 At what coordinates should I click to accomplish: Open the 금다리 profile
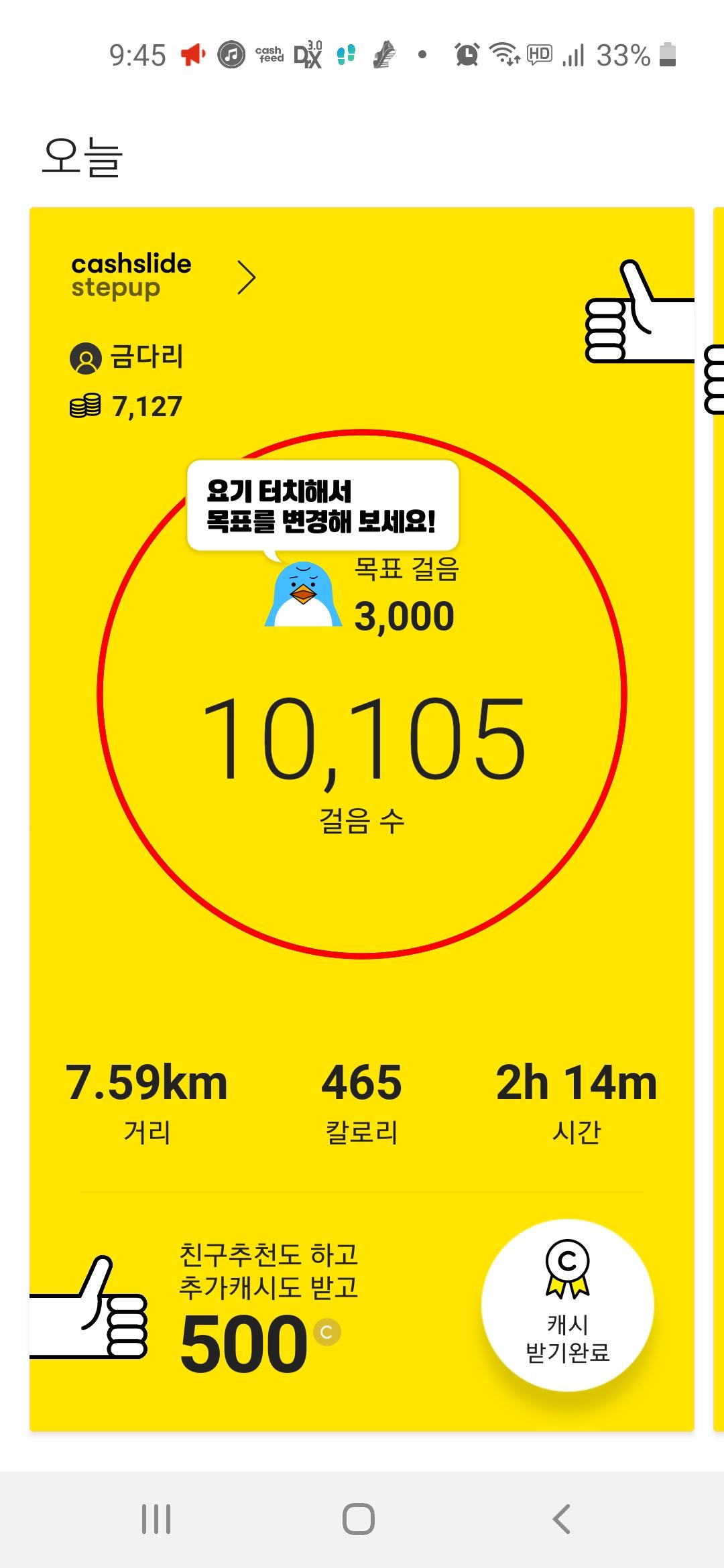(127, 357)
